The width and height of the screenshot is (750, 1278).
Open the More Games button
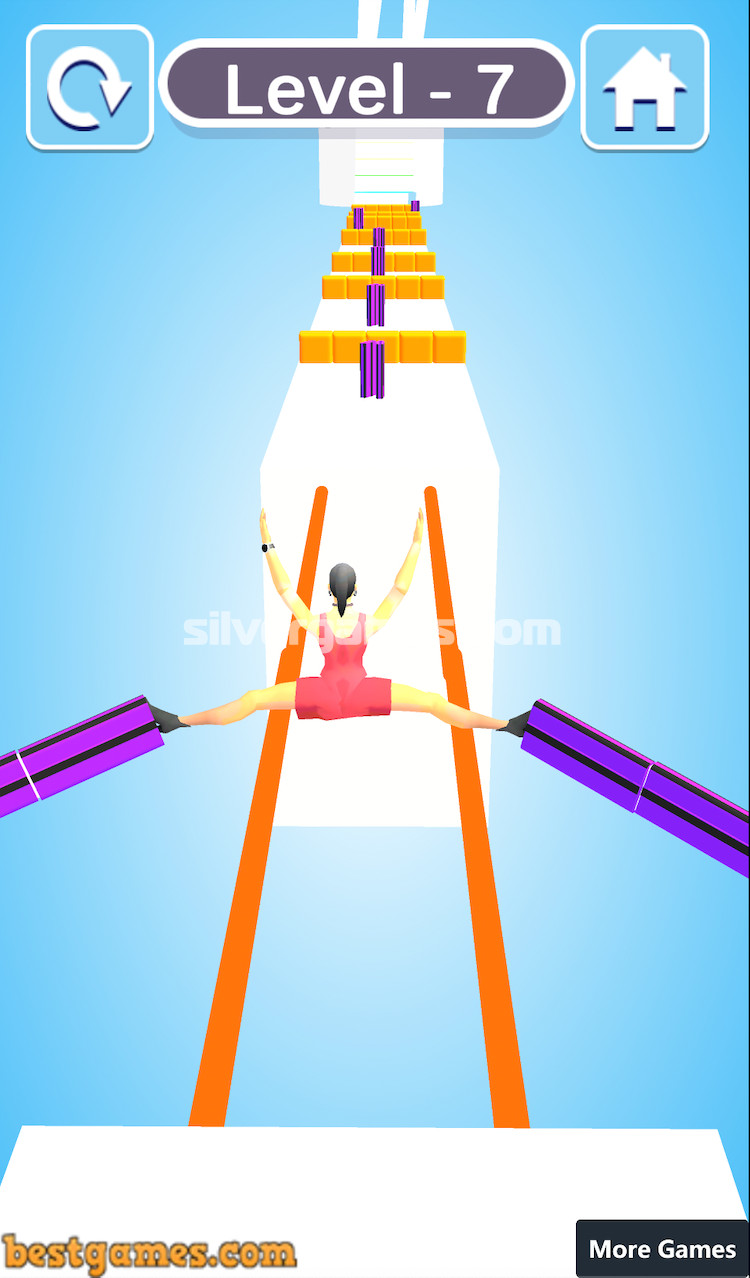[x=662, y=1248]
